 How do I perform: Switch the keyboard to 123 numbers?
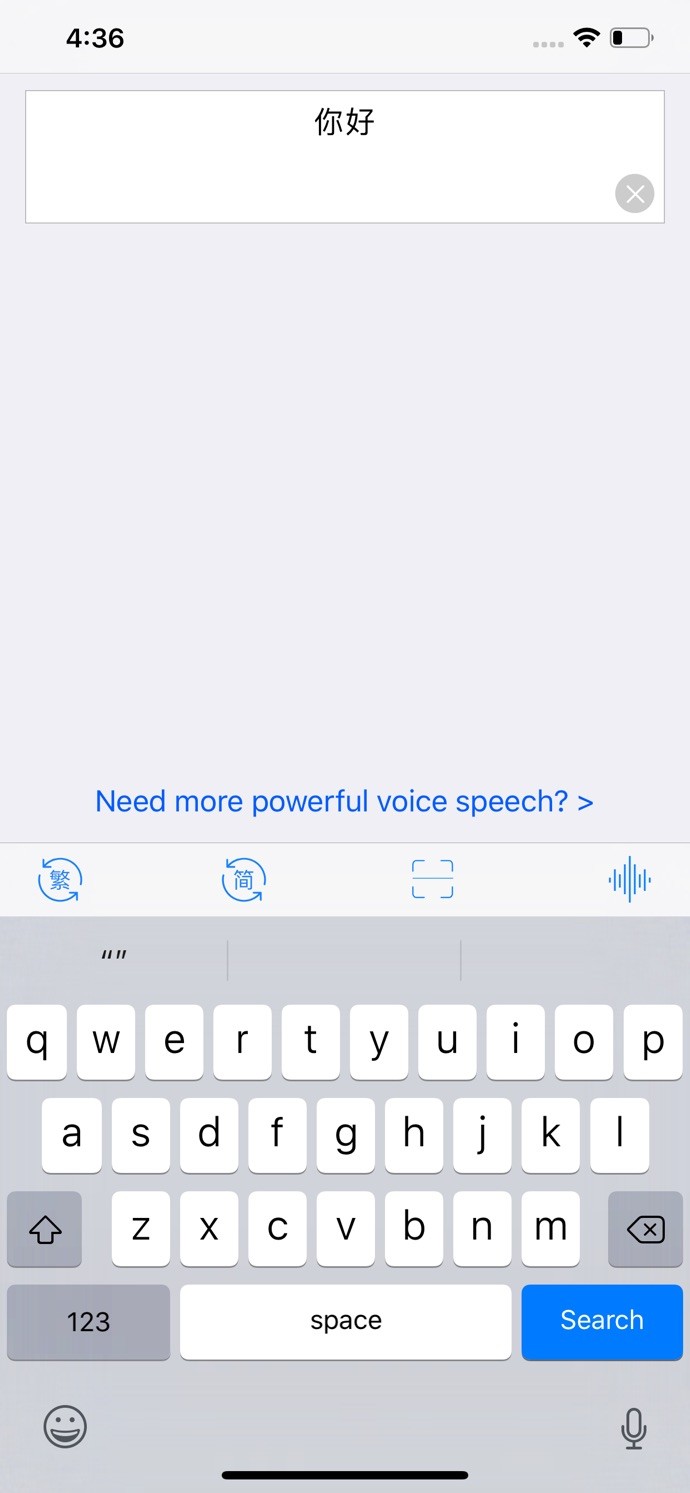coord(88,1321)
